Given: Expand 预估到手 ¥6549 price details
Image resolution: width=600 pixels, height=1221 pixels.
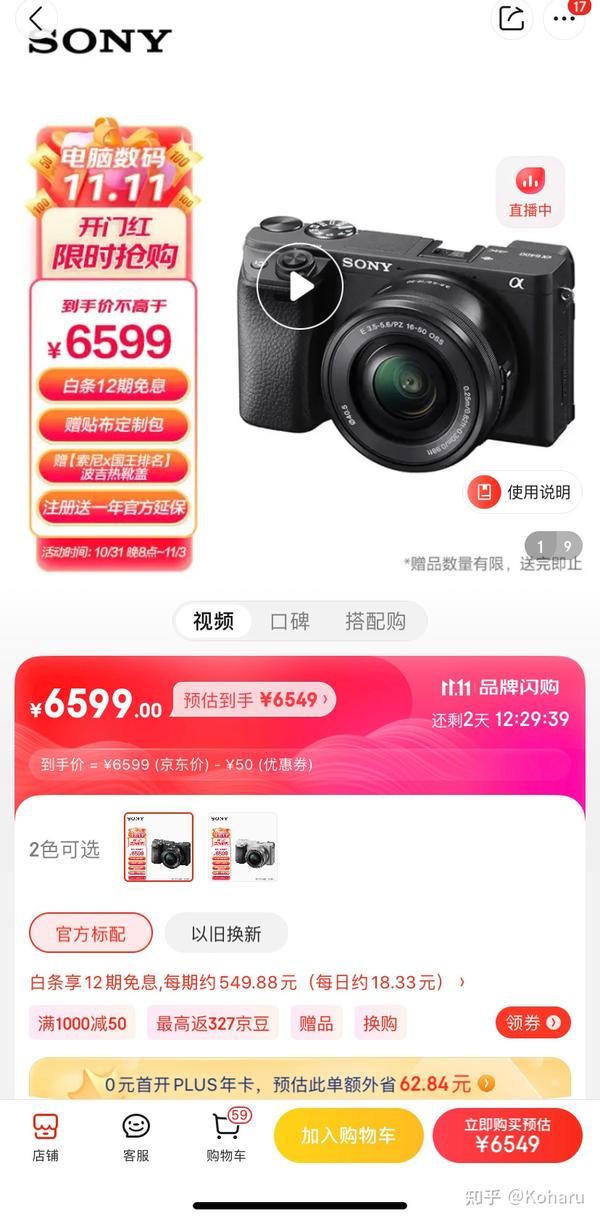Looking at the screenshot, I should pos(255,700).
